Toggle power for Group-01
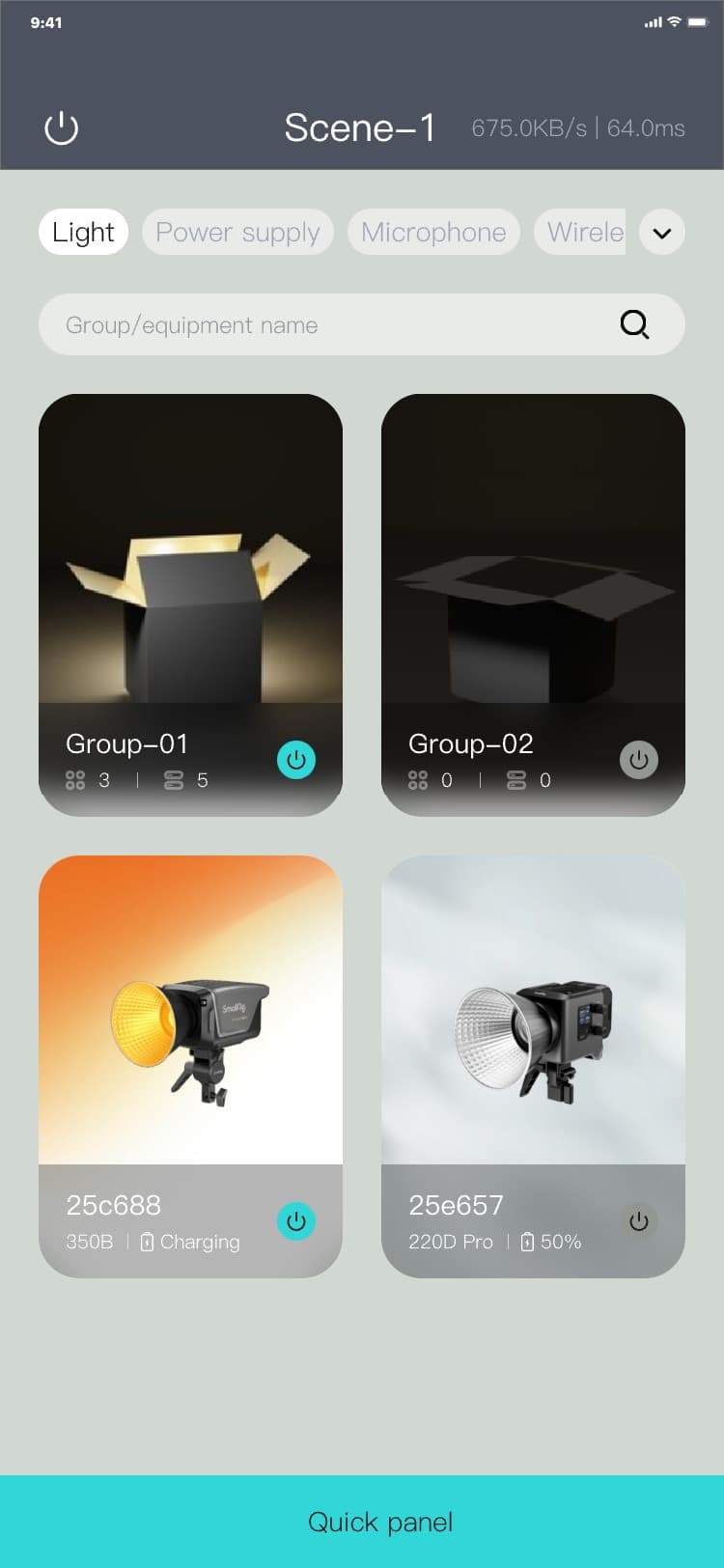724x1568 pixels. [296, 760]
